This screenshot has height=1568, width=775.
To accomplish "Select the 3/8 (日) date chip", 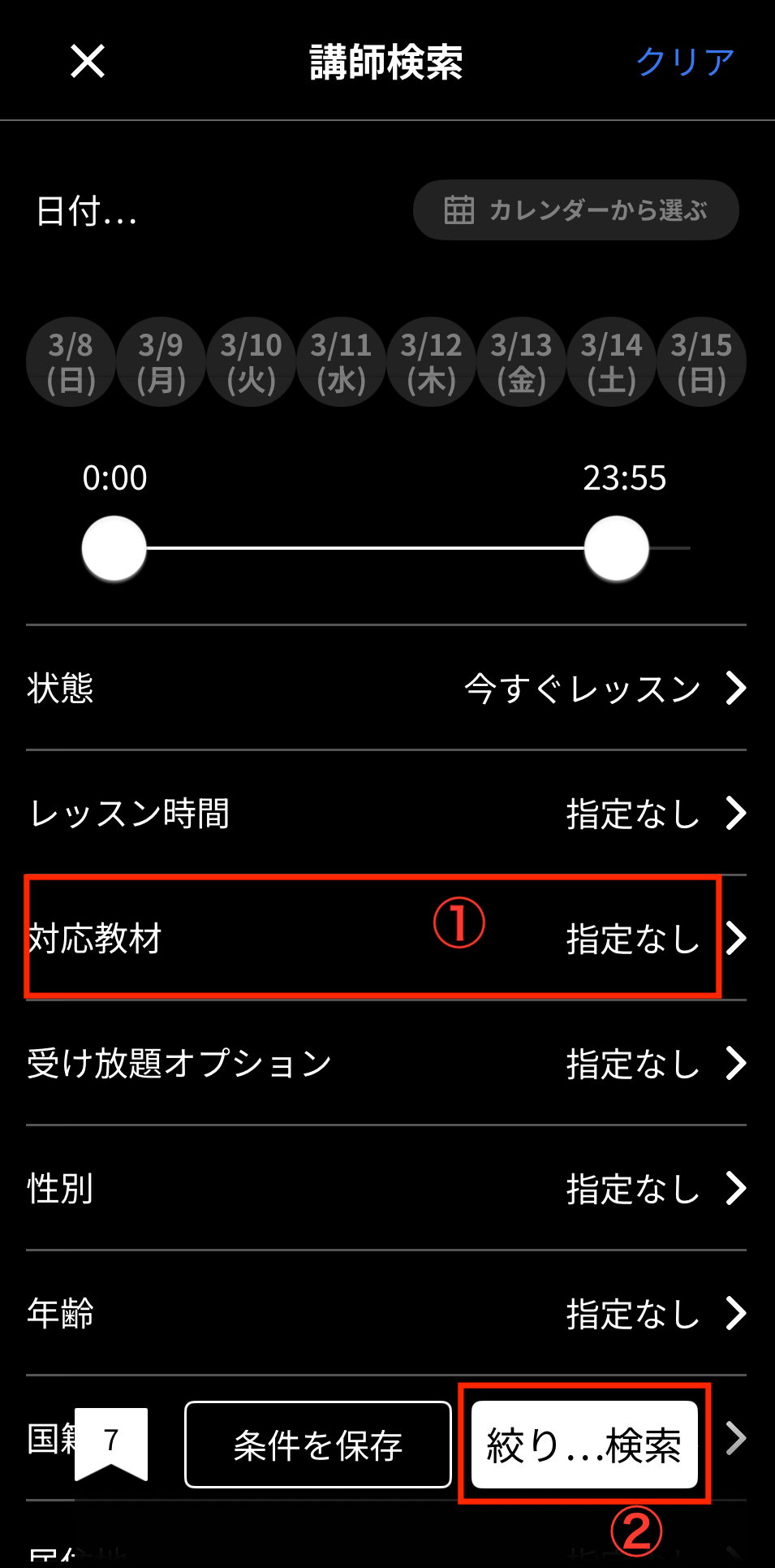I will tap(71, 362).
